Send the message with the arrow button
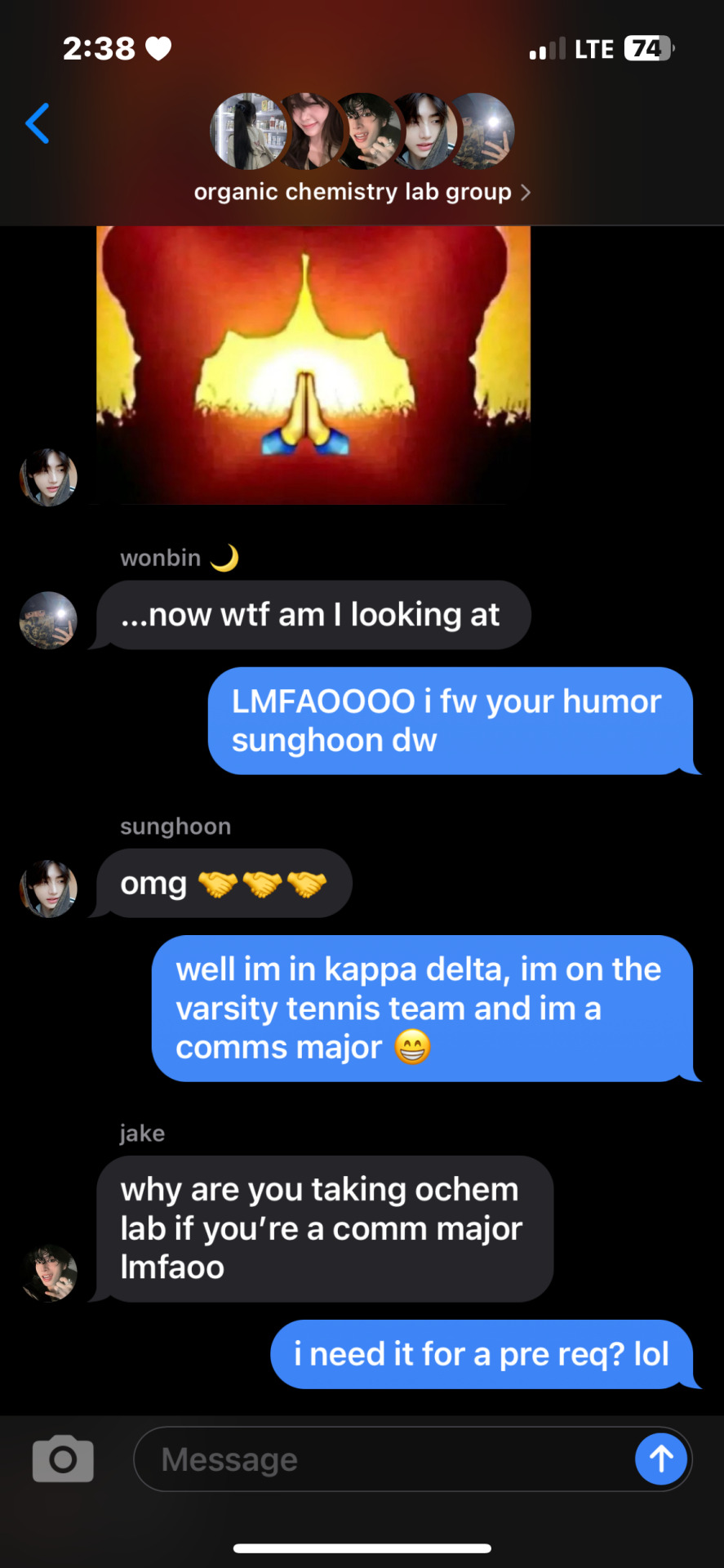724x1568 pixels. click(661, 1459)
